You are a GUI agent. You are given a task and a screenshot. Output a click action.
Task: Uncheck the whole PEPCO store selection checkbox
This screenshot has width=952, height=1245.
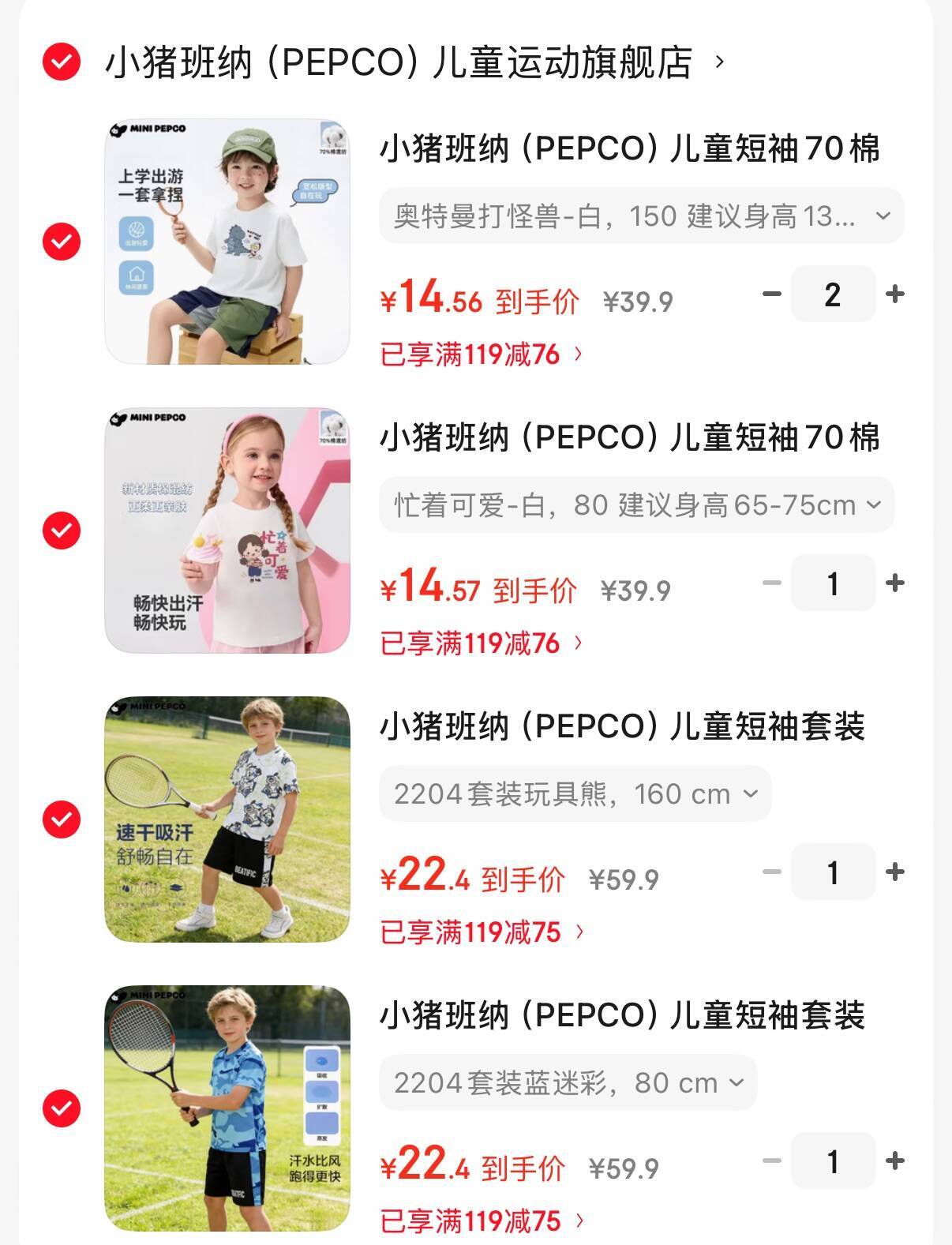click(x=62, y=62)
